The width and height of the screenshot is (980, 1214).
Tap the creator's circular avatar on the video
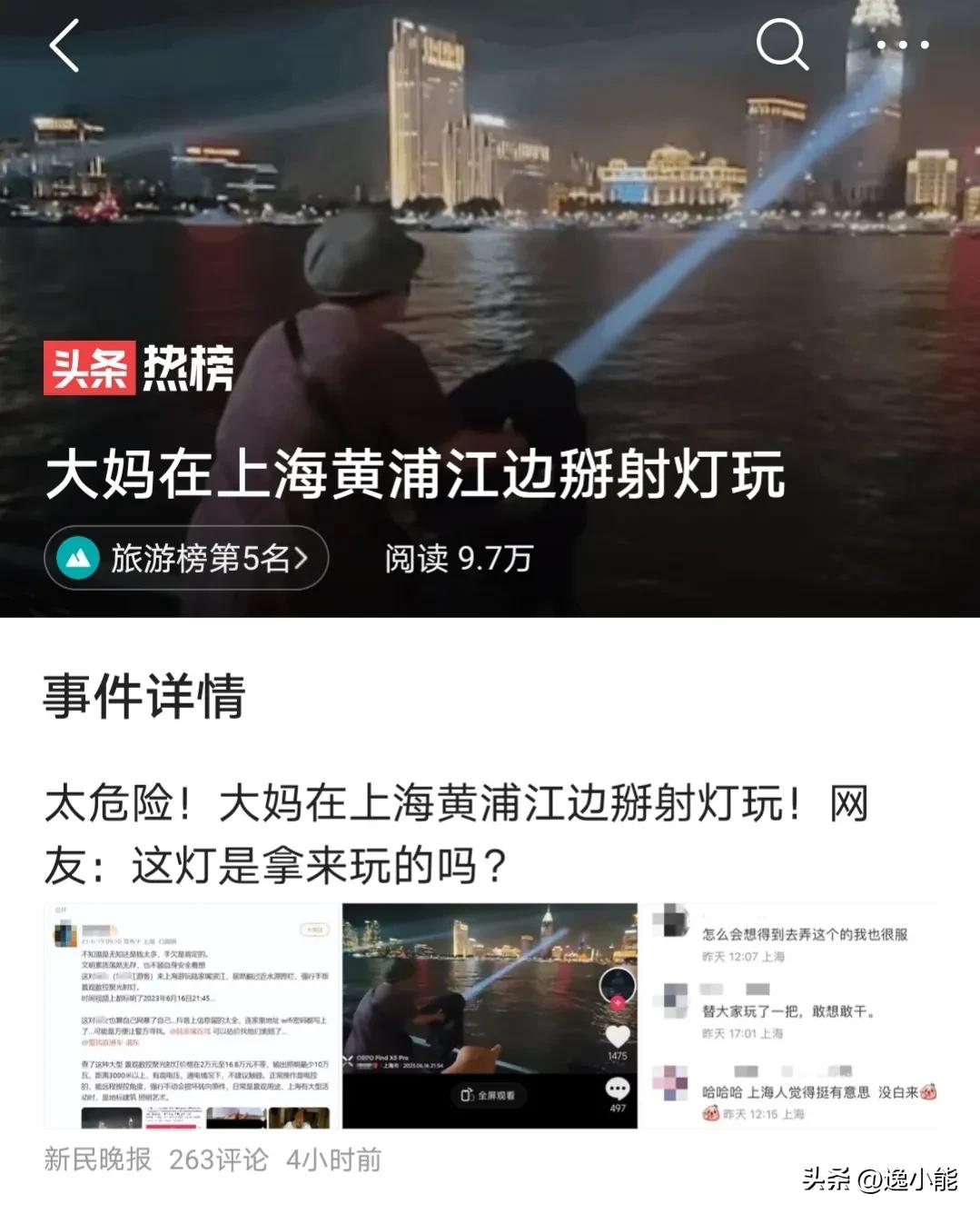coord(618,985)
